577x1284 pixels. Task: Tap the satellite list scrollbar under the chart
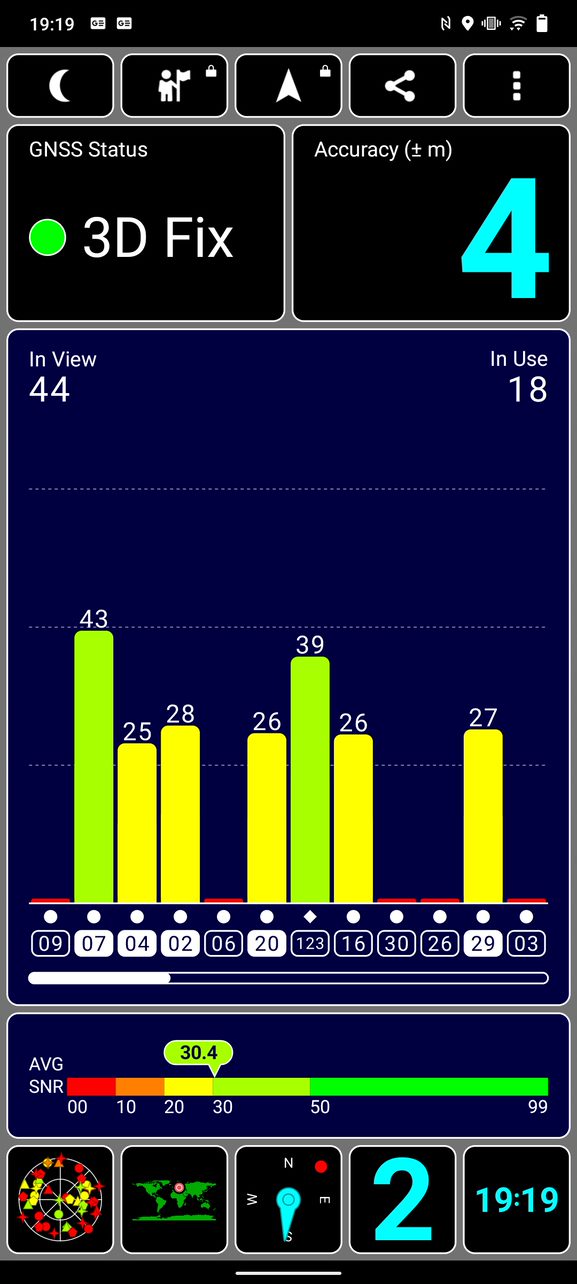(288, 978)
